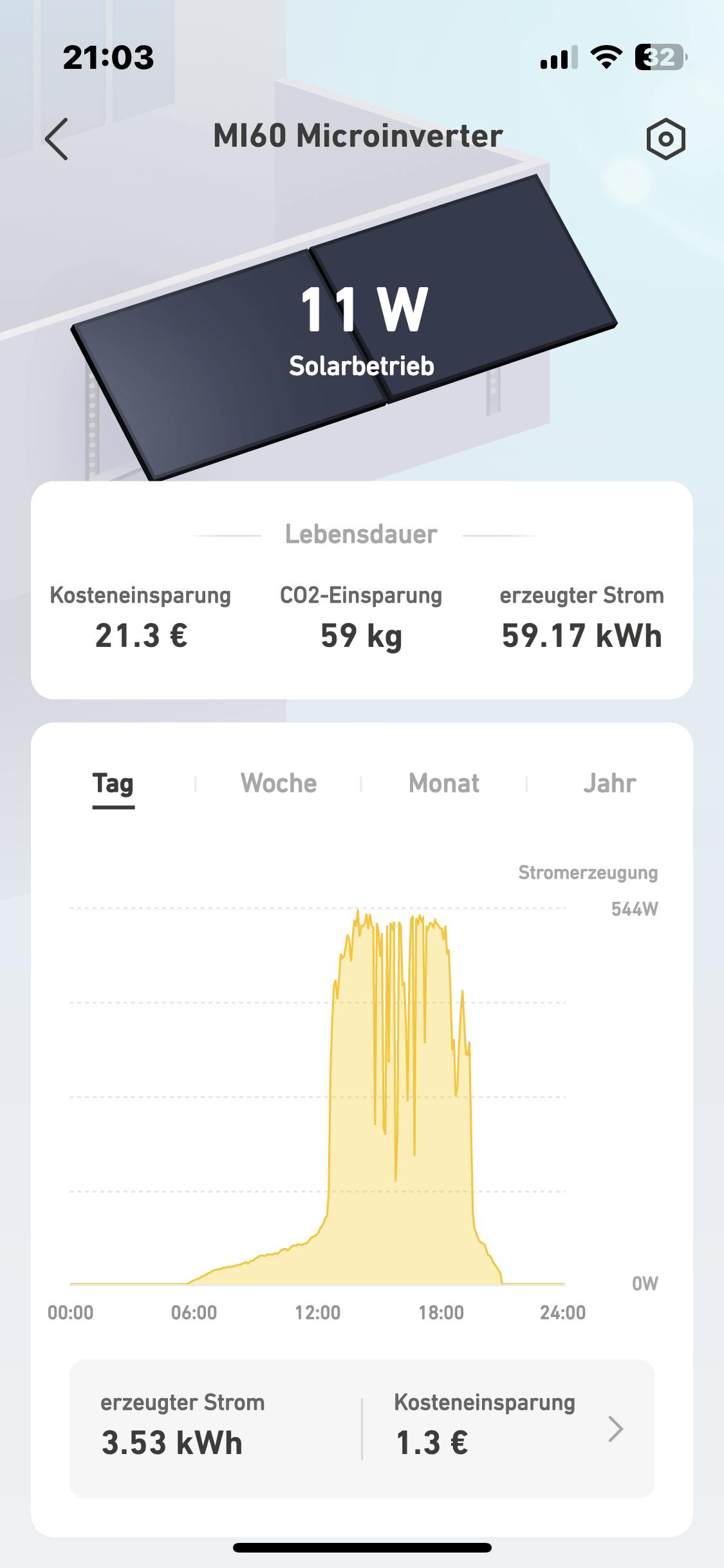Open the microinverter settings icon

pyautogui.click(x=665, y=139)
